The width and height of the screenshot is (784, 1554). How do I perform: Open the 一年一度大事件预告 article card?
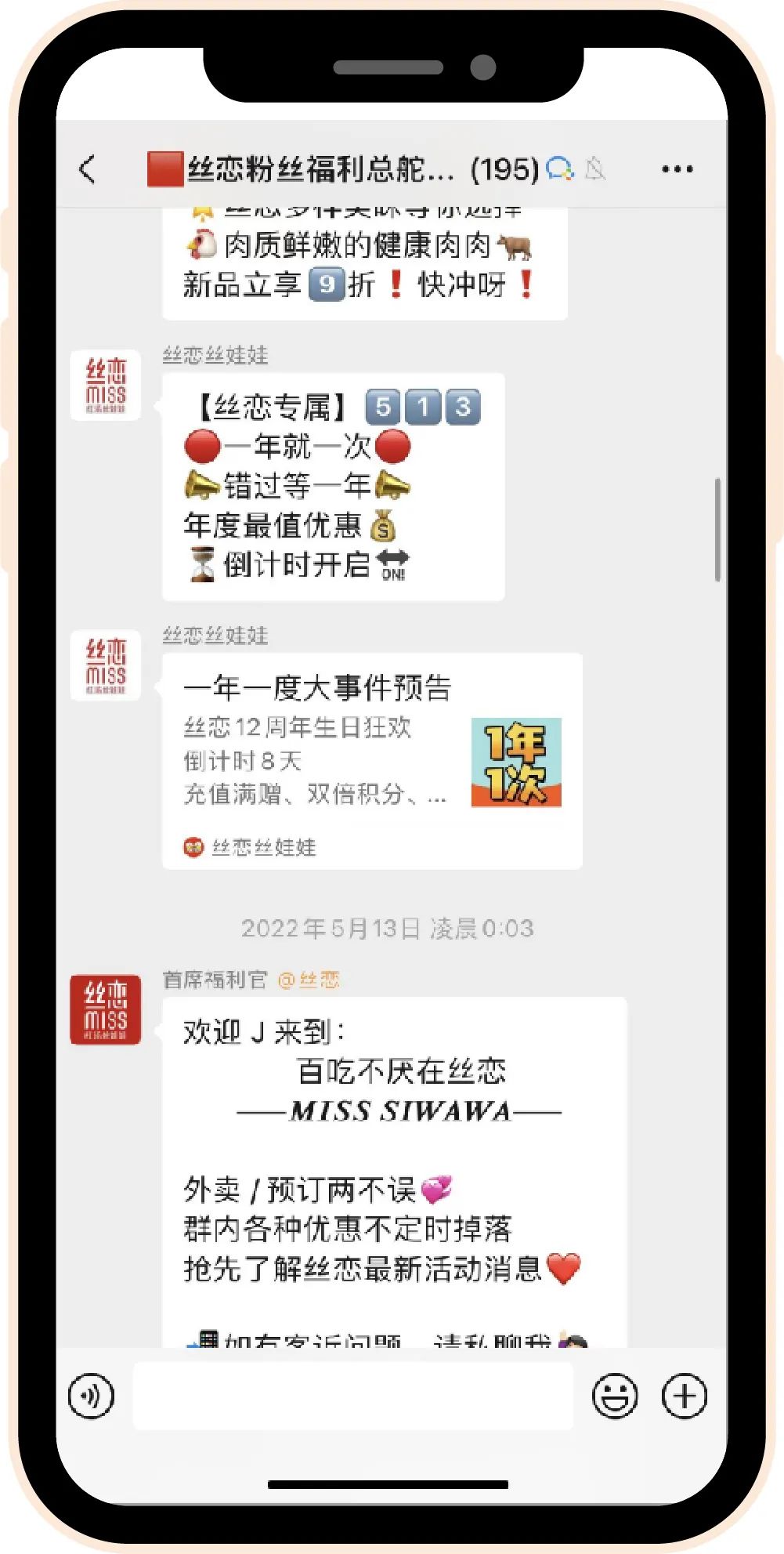pyautogui.click(x=372, y=760)
